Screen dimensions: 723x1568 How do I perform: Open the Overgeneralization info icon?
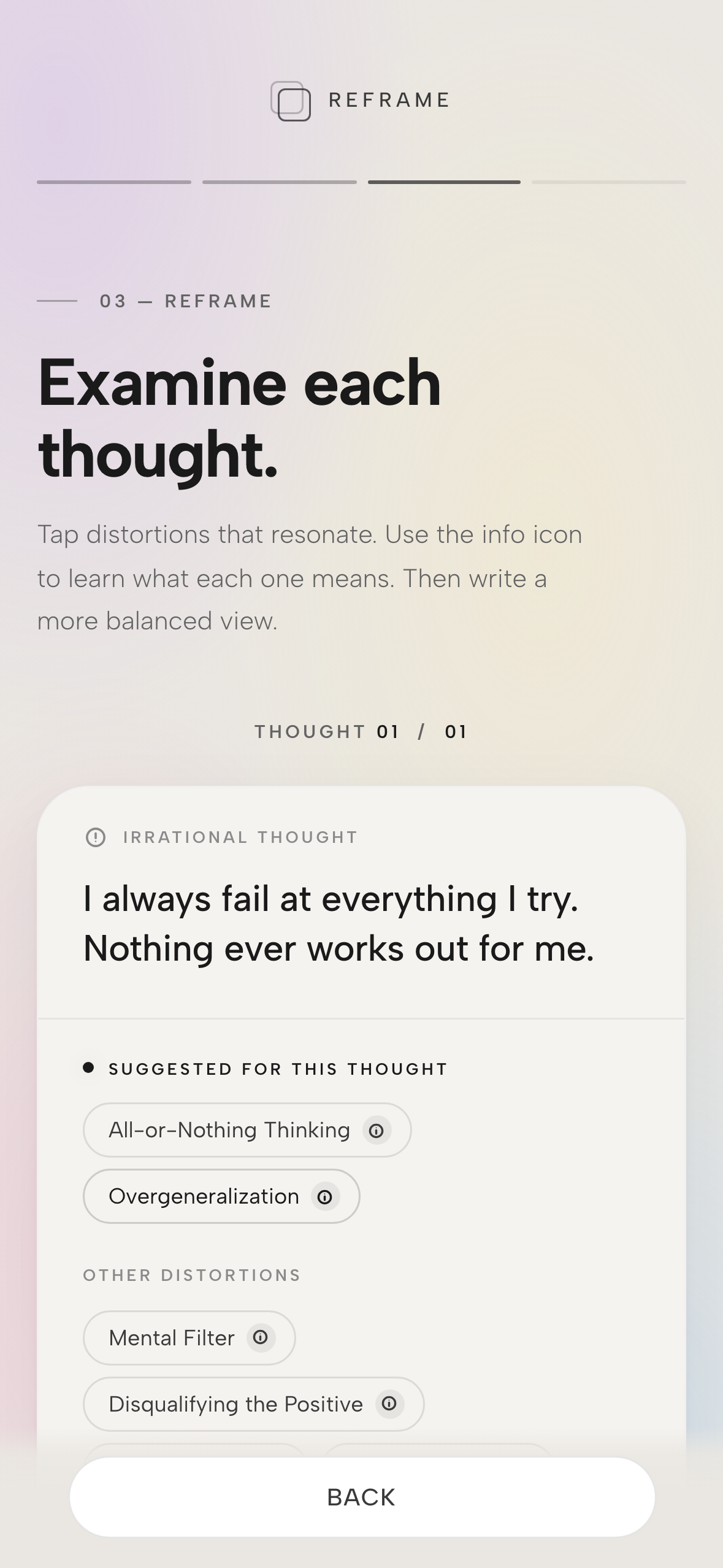tap(325, 1196)
